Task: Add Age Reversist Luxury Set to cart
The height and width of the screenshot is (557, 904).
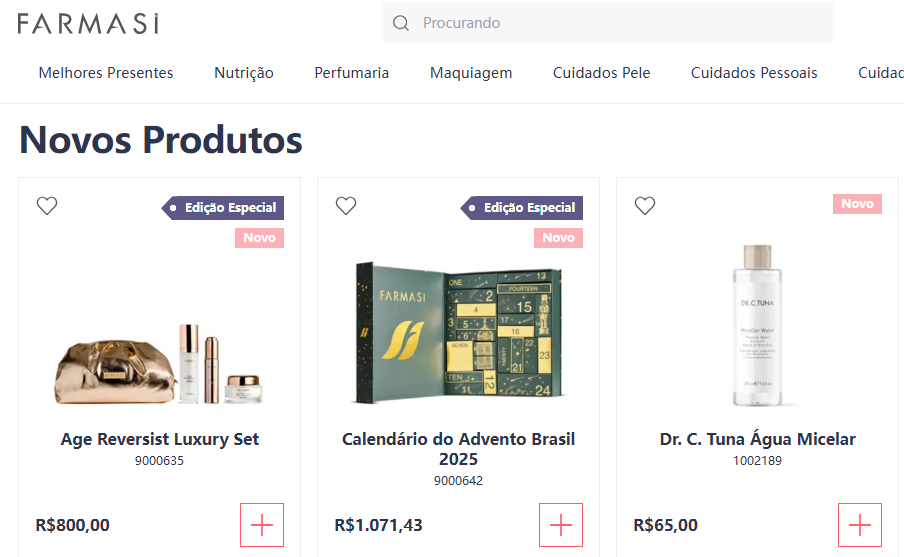Action: (x=262, y=525)
